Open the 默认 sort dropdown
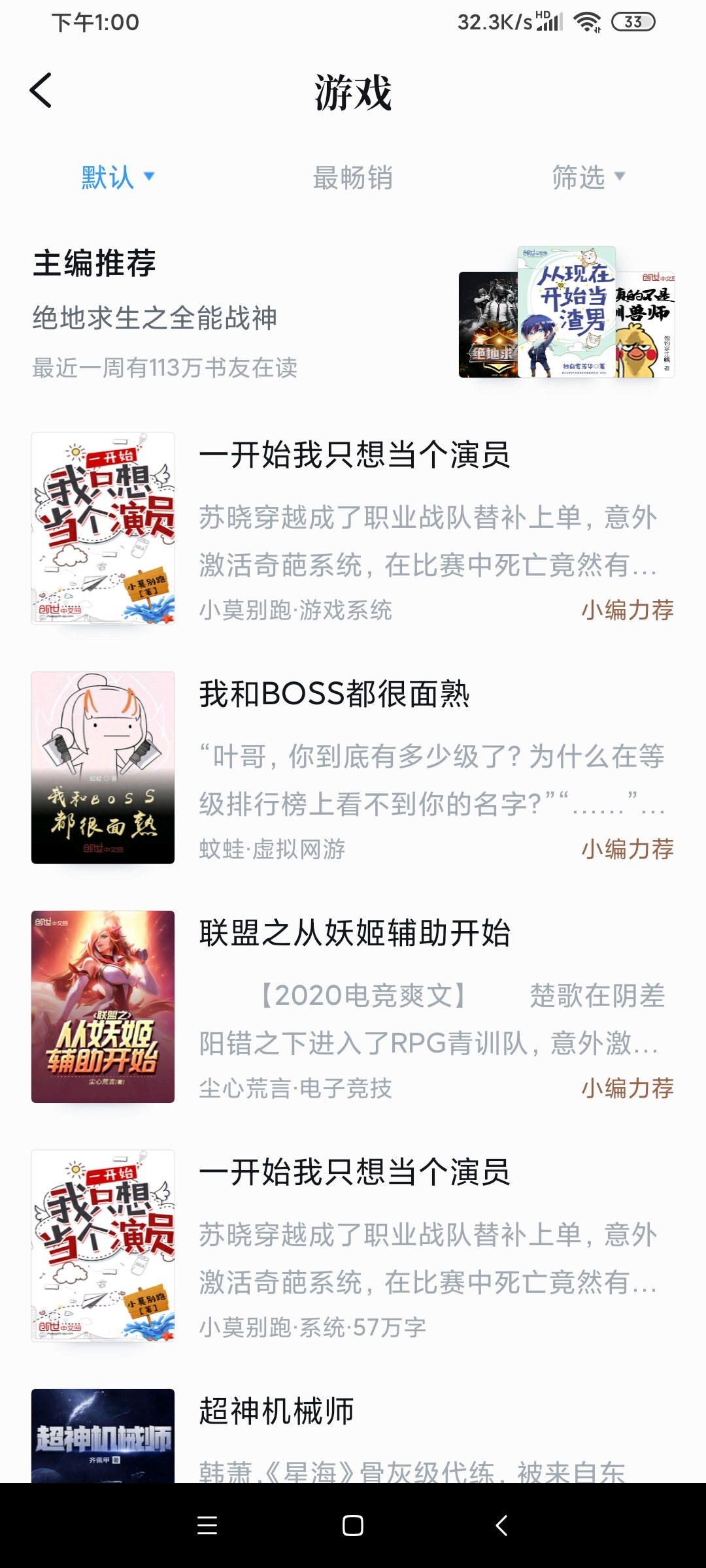The height and width of the screenshot is (1568, 706). tap(118, 177)
